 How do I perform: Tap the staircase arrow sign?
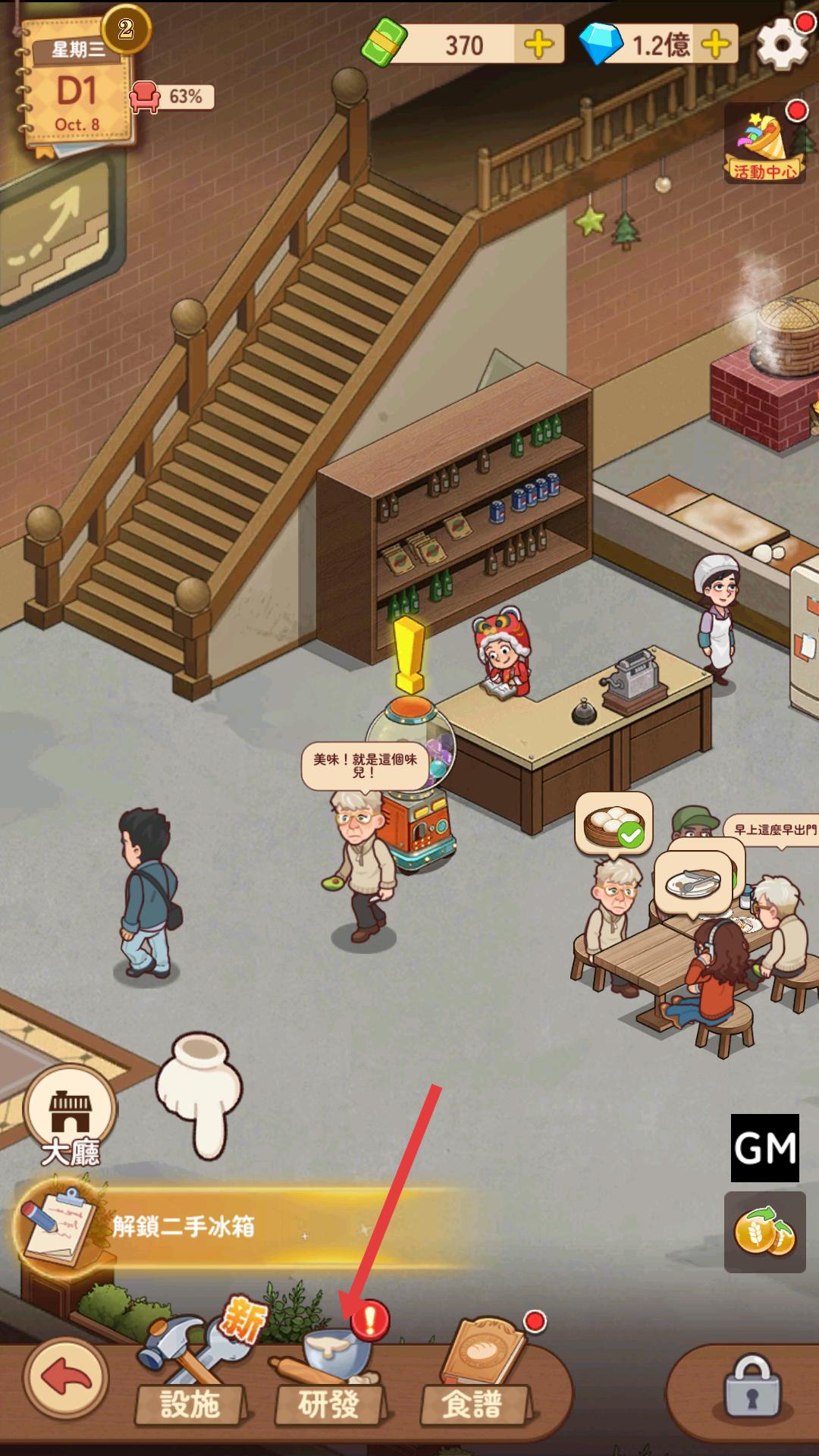coord(57,227)
